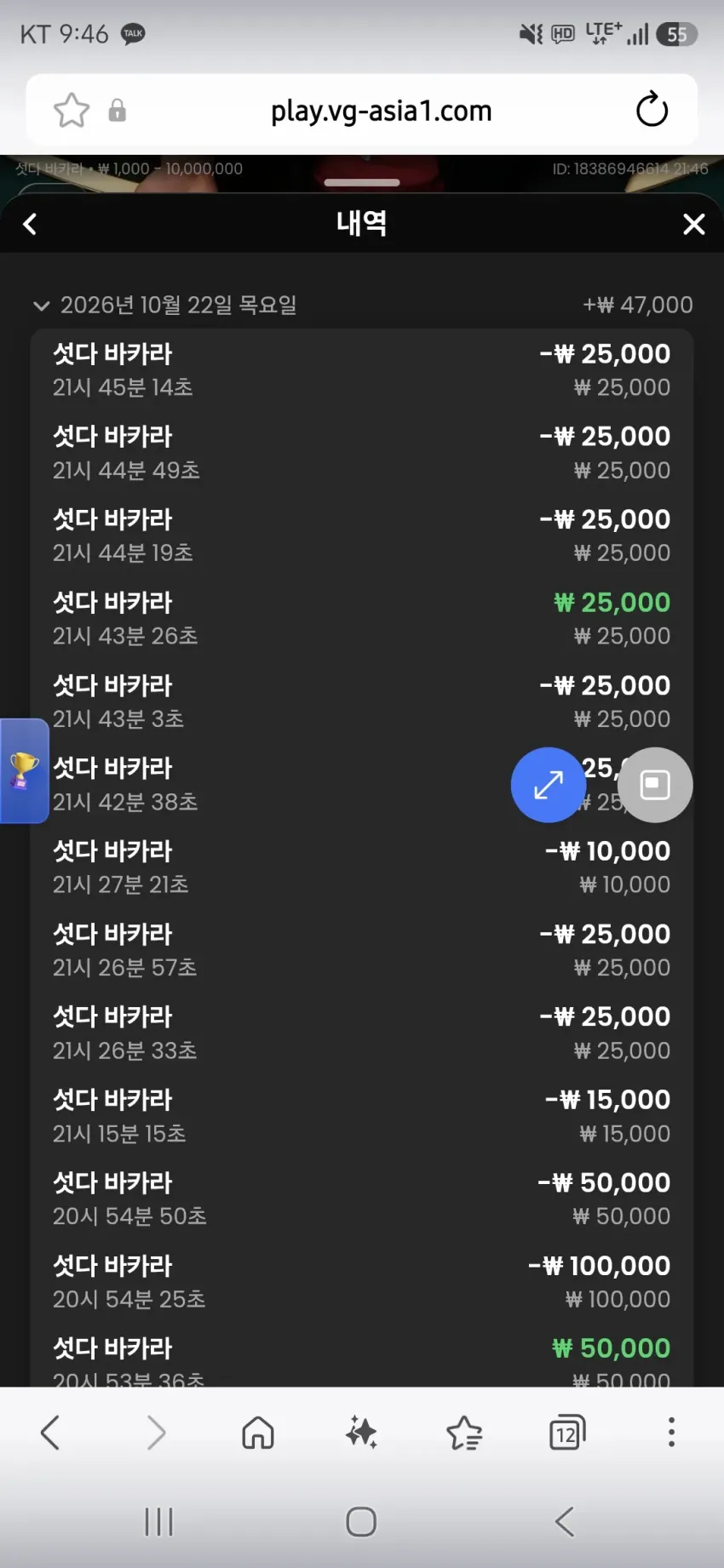This screenshot has width=724, height=1568.
Task: Open the 20시 54분 25초 bet record
Action: click(x=362, y=1282)
